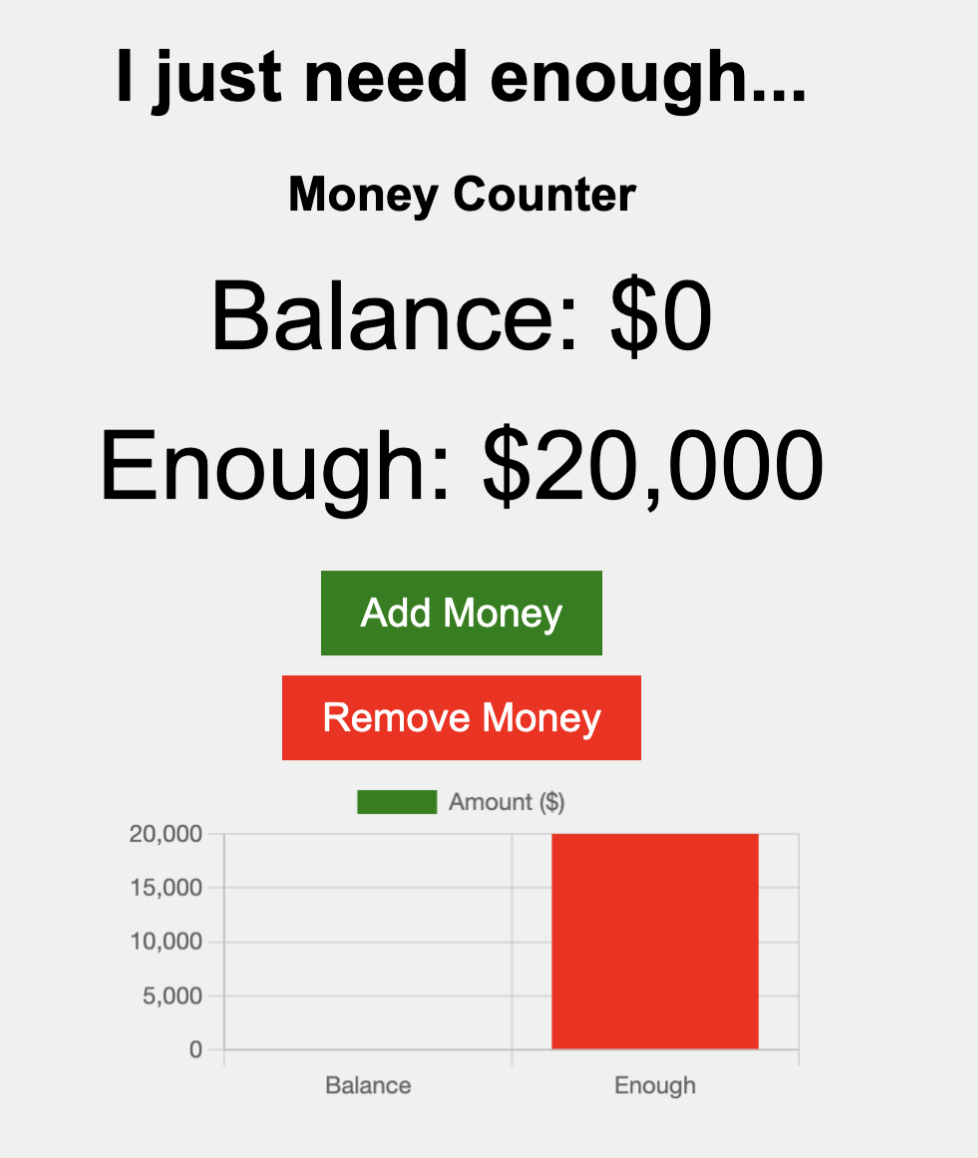
Task: Click the 0 y-axis tick label
Action: (x=194, y=1047)
